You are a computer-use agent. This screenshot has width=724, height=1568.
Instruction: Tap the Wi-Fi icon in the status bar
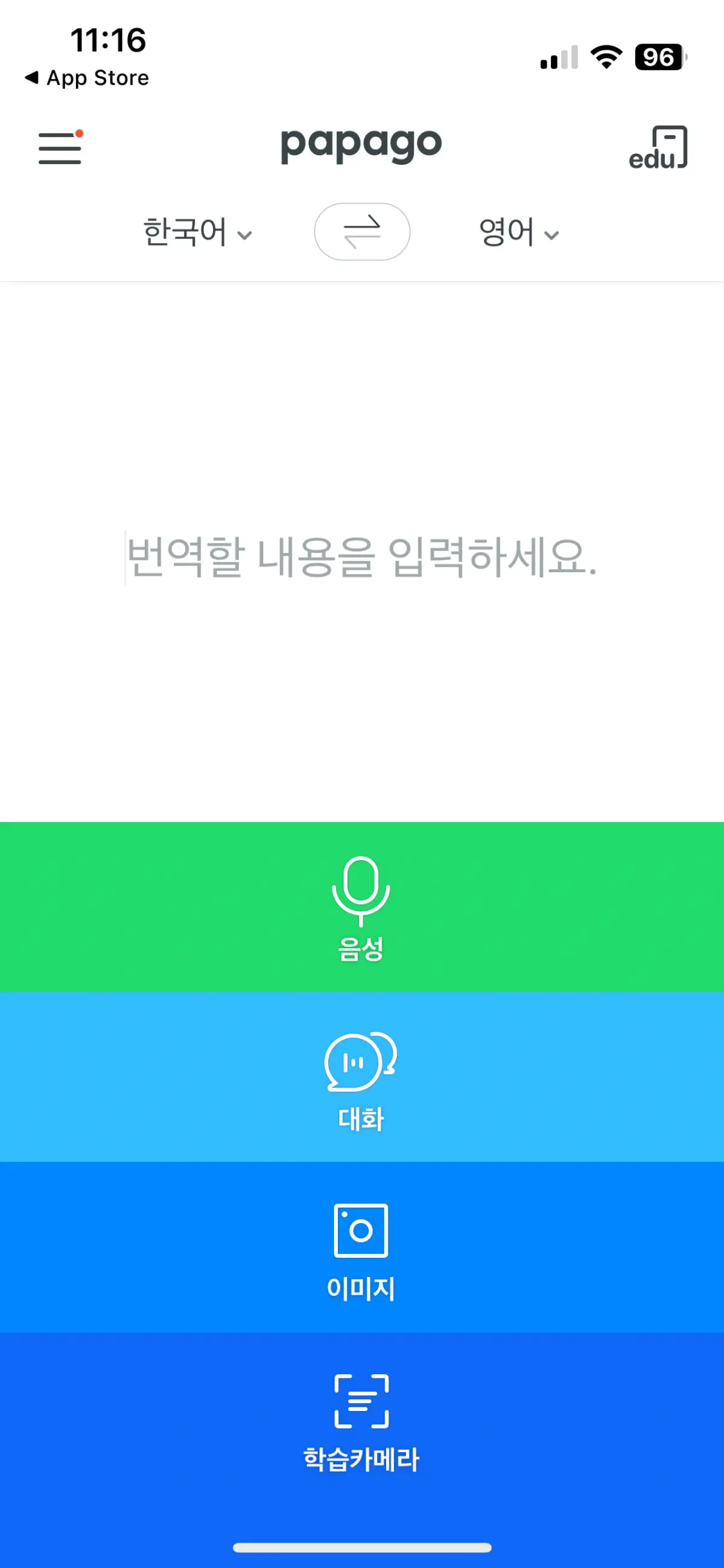point(606,57)
